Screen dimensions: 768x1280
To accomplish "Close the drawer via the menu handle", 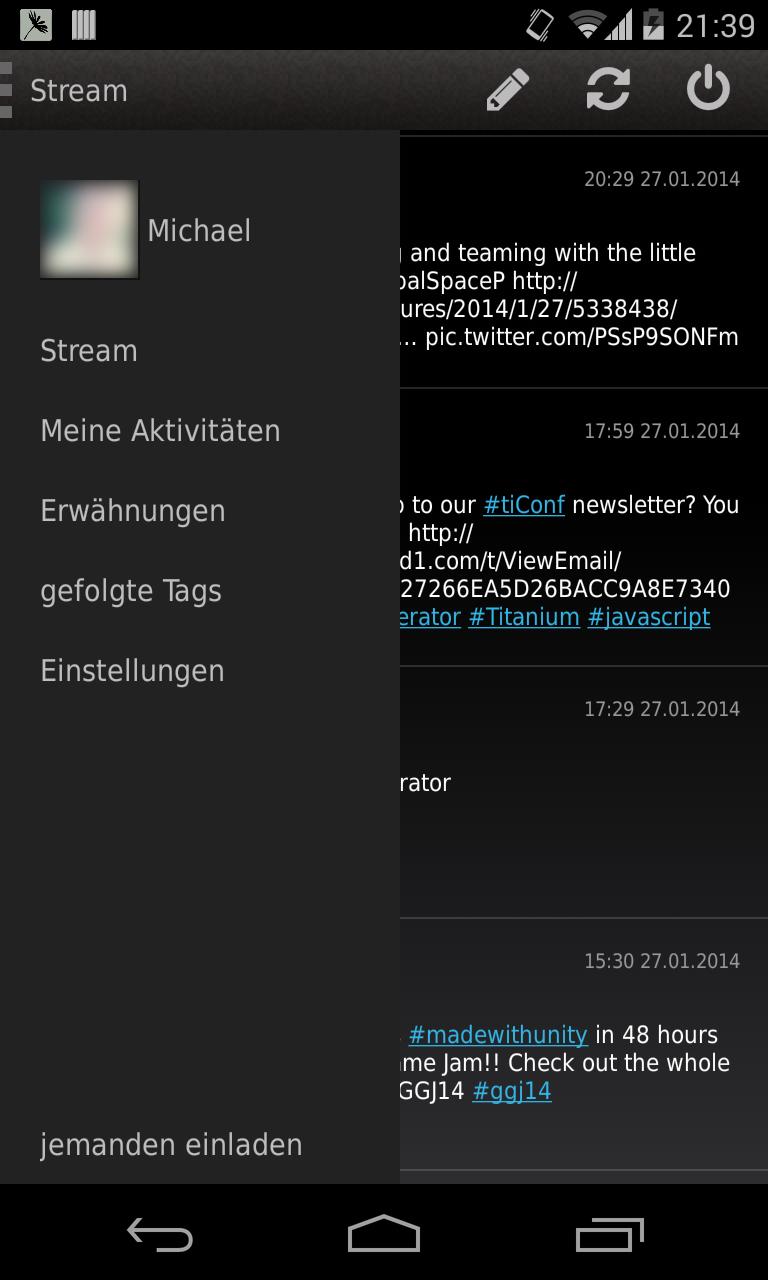I will [8, 90].
